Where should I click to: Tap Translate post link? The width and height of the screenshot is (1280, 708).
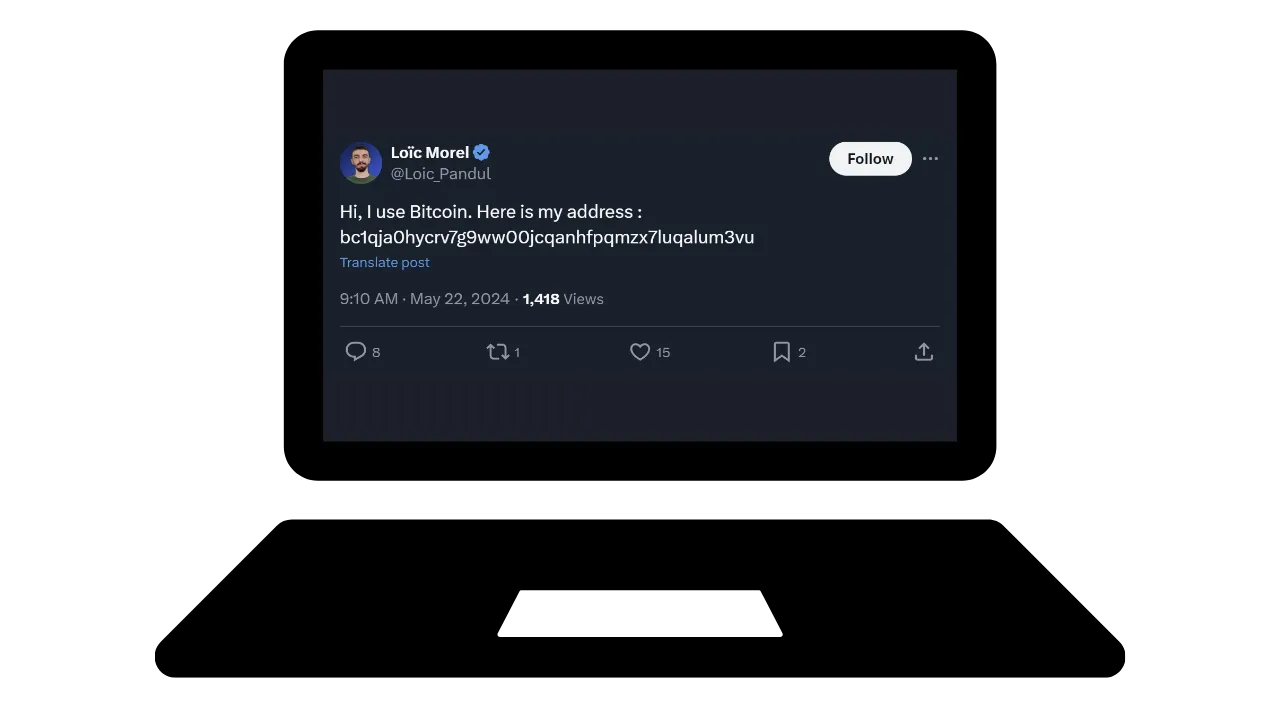[x=384, y=262]
